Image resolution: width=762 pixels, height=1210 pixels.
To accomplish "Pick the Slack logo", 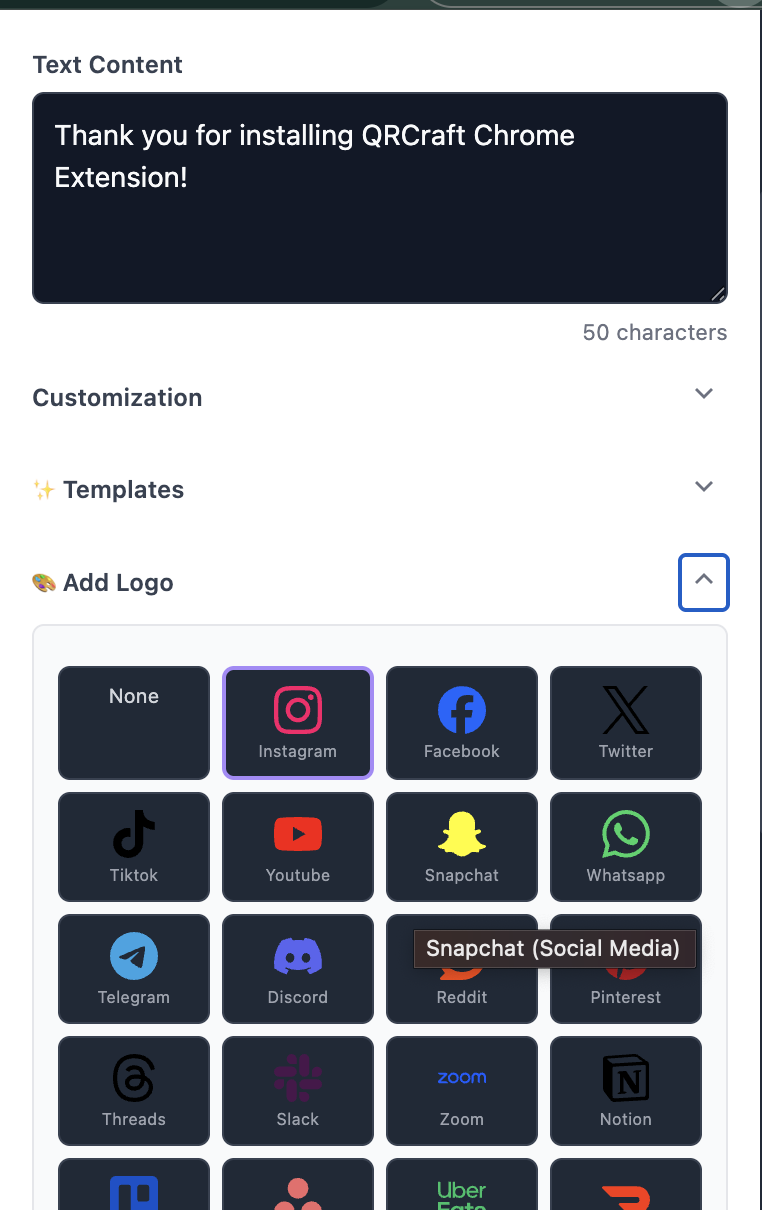I will pyautogui.click(x=298, y=1090).
